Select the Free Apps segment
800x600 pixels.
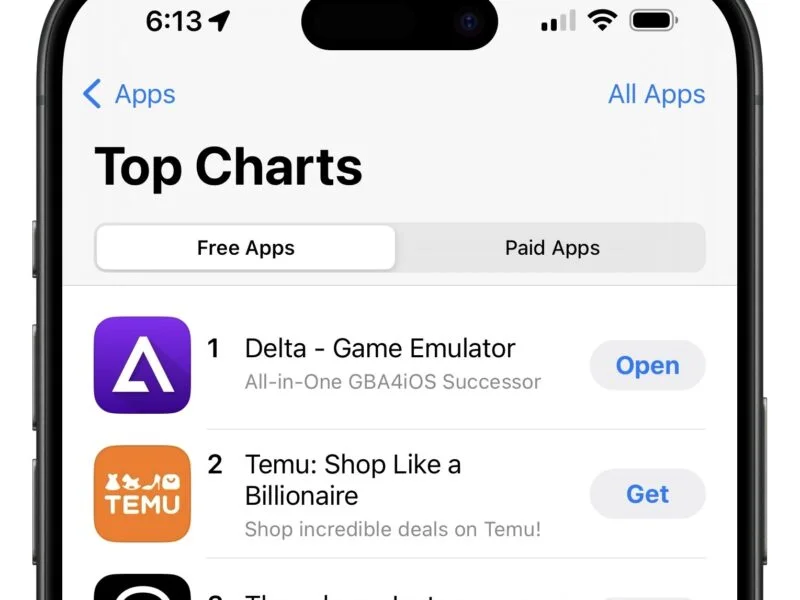246,248
